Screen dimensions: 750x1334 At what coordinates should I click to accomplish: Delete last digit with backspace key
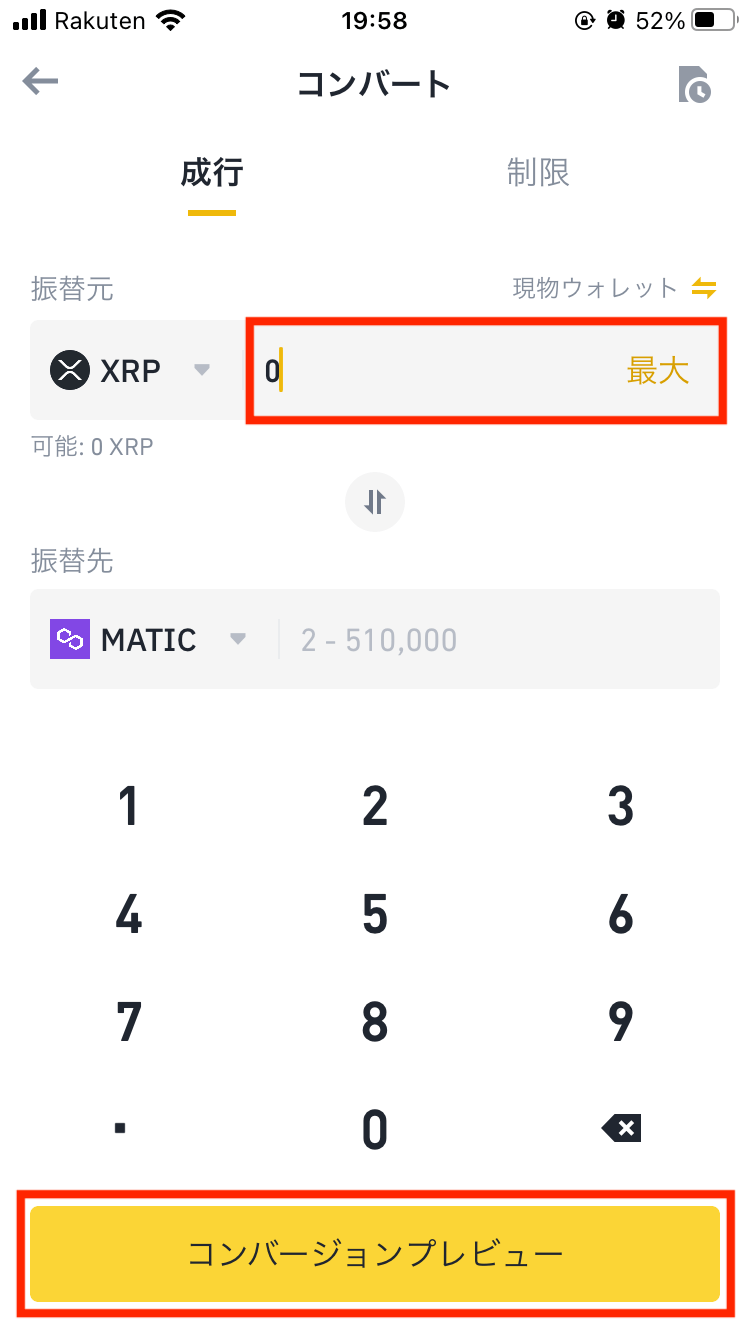pos(621,1129)
